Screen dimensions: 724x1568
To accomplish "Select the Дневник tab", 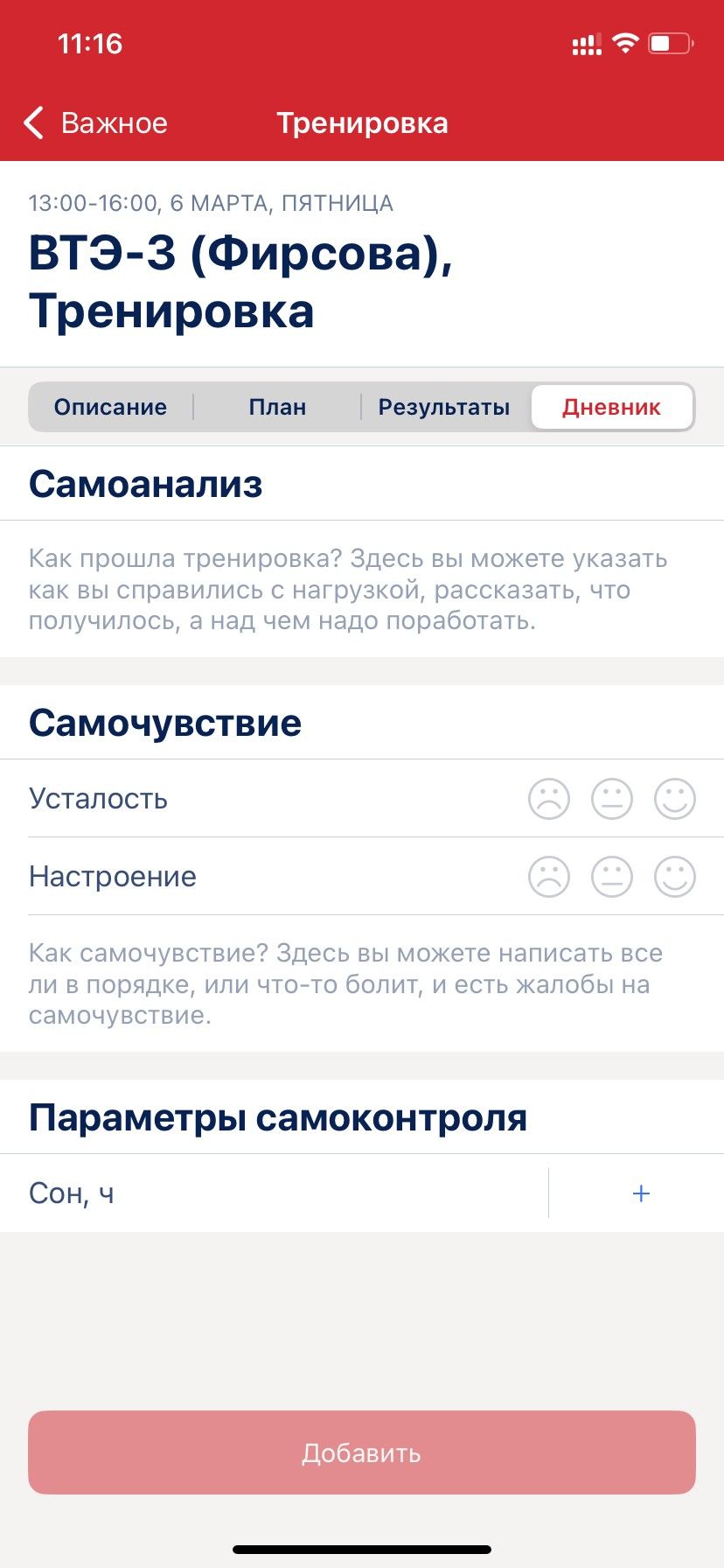I will click(x=611, y=407).
